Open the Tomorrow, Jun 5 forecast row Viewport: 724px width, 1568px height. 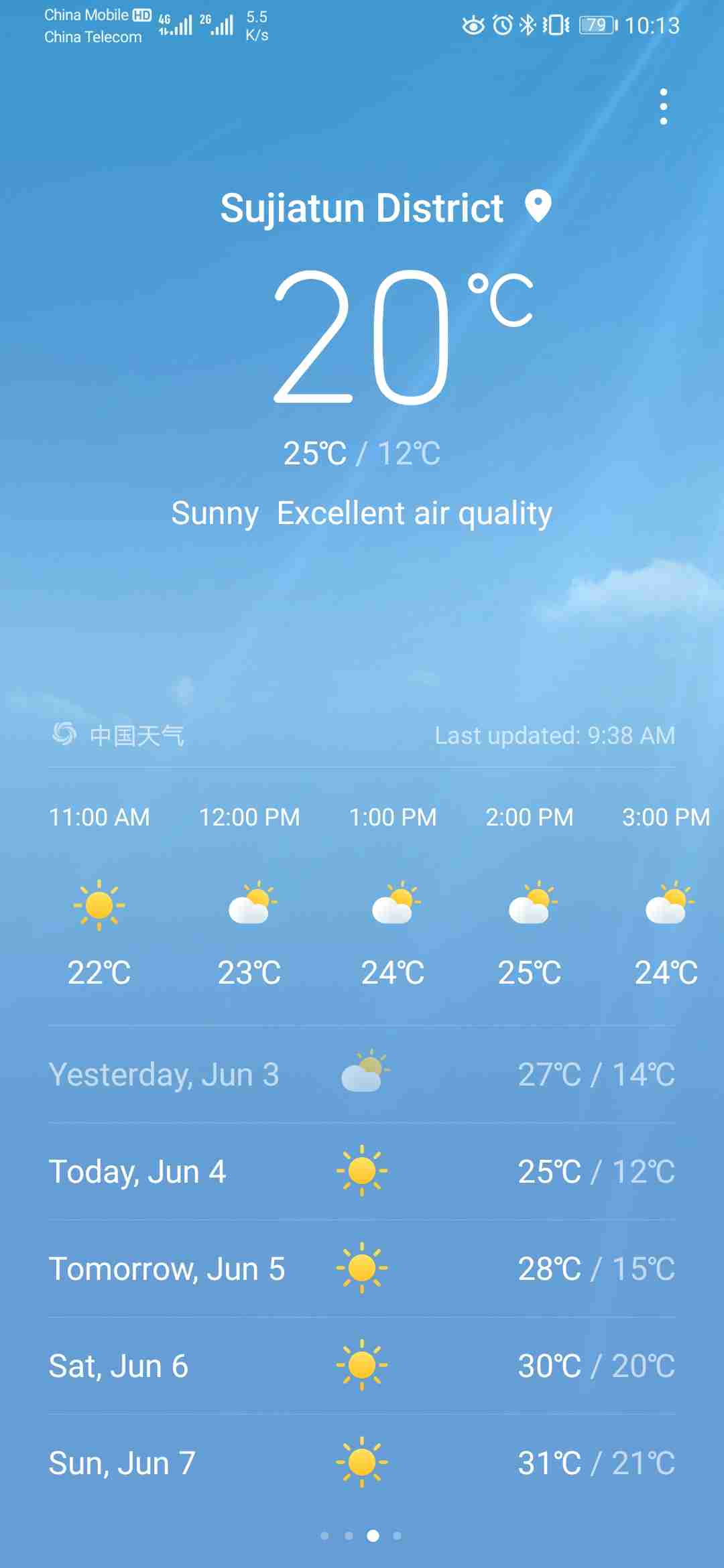point(362,1268)
